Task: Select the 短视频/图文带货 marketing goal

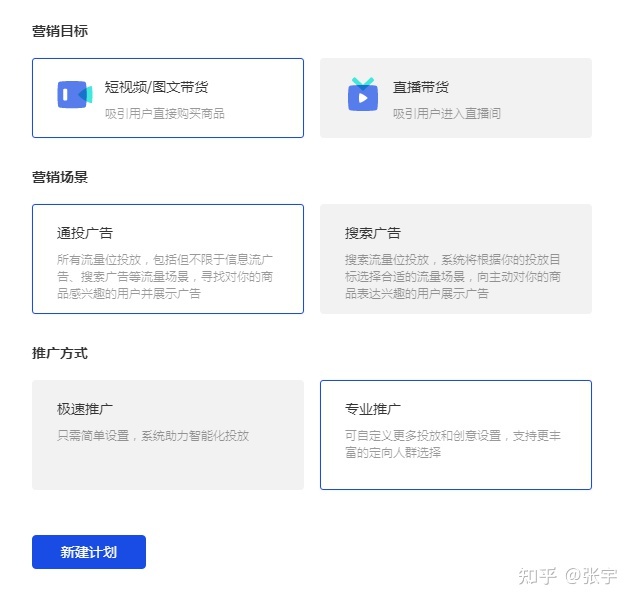Action: pos(168,98)
